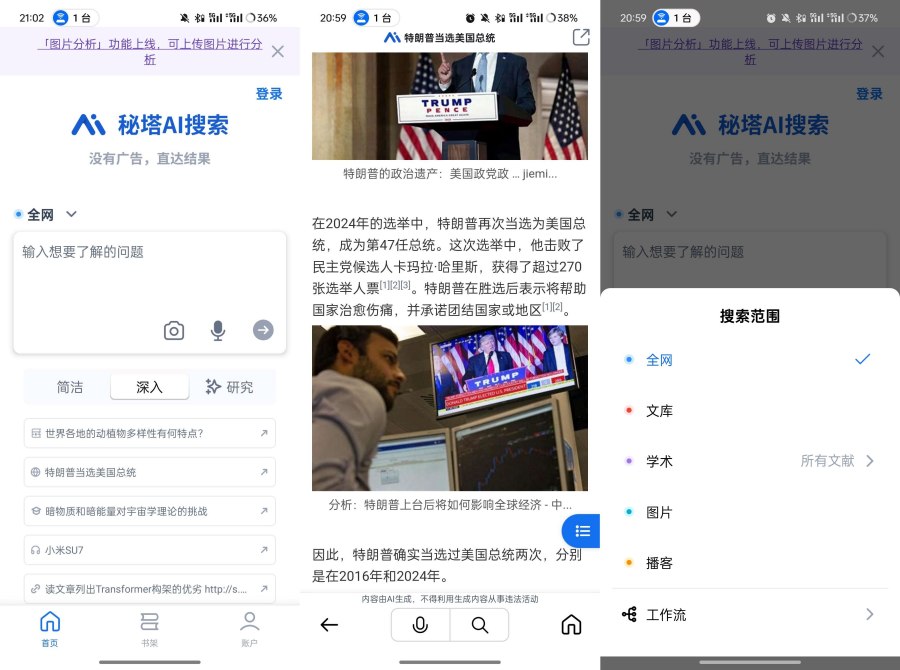Open the 小米SU7 suggested query
The width and height of the screenshot is (900, 670).
[149, 550]
